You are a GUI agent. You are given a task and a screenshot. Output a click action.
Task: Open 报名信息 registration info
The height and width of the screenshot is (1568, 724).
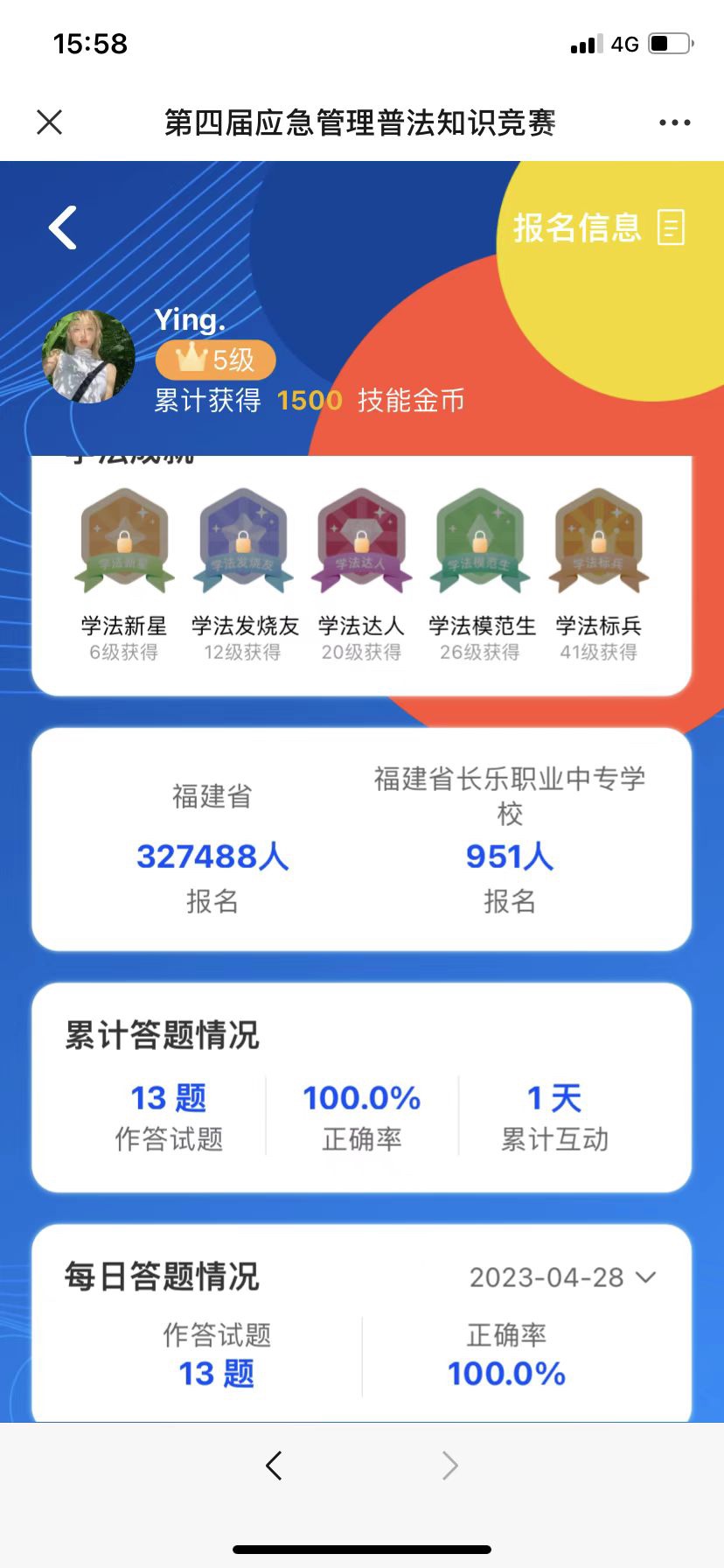[599, 227]
